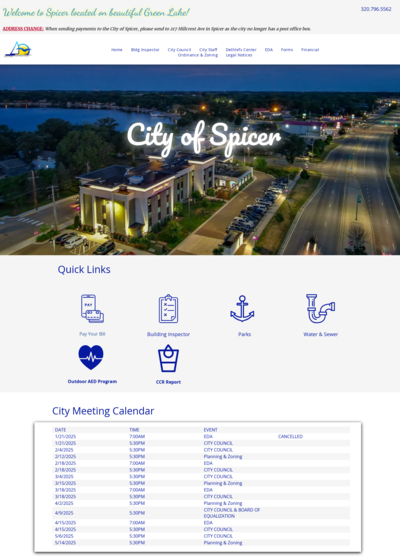Select City Staff menu item
The height and width of the screenshot is (556, 400).
[208, 50]
